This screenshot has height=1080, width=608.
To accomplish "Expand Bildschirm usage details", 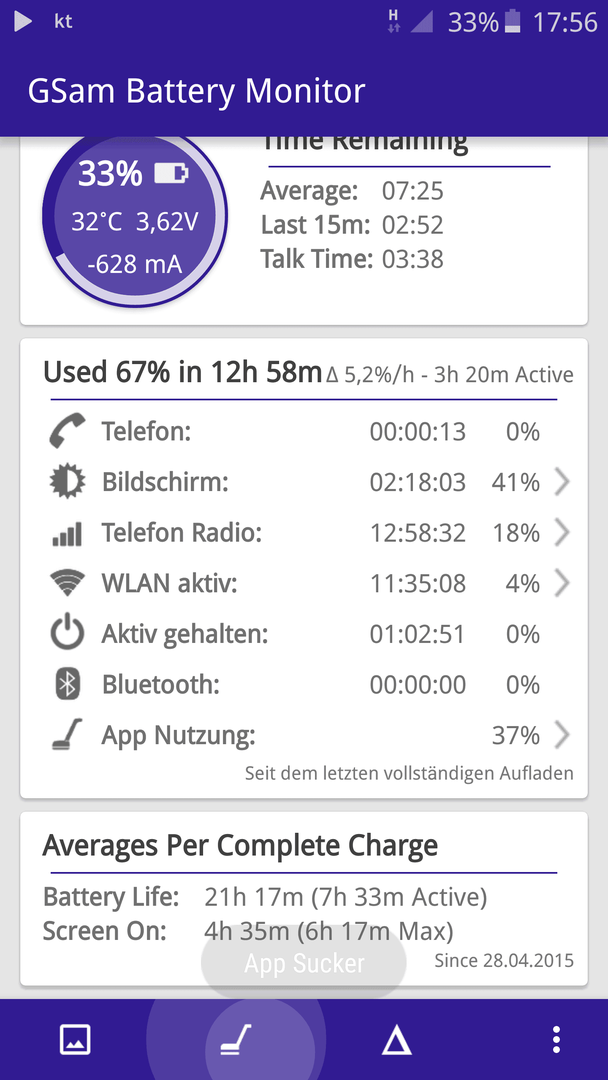I will click(x=304, y=482).
